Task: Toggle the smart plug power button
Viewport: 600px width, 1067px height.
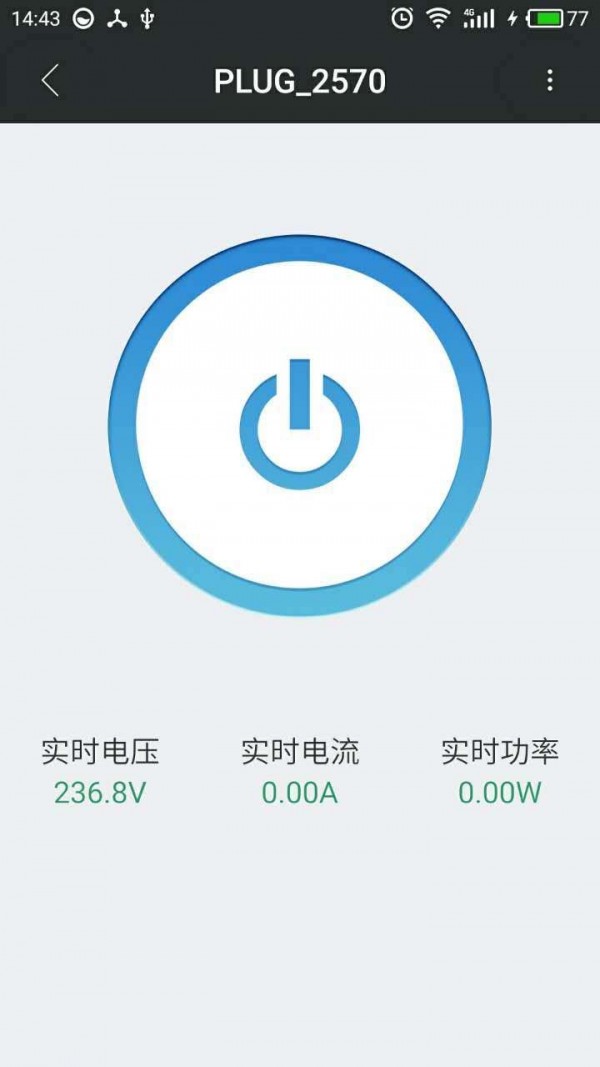Action: click(x=299, y=426)
